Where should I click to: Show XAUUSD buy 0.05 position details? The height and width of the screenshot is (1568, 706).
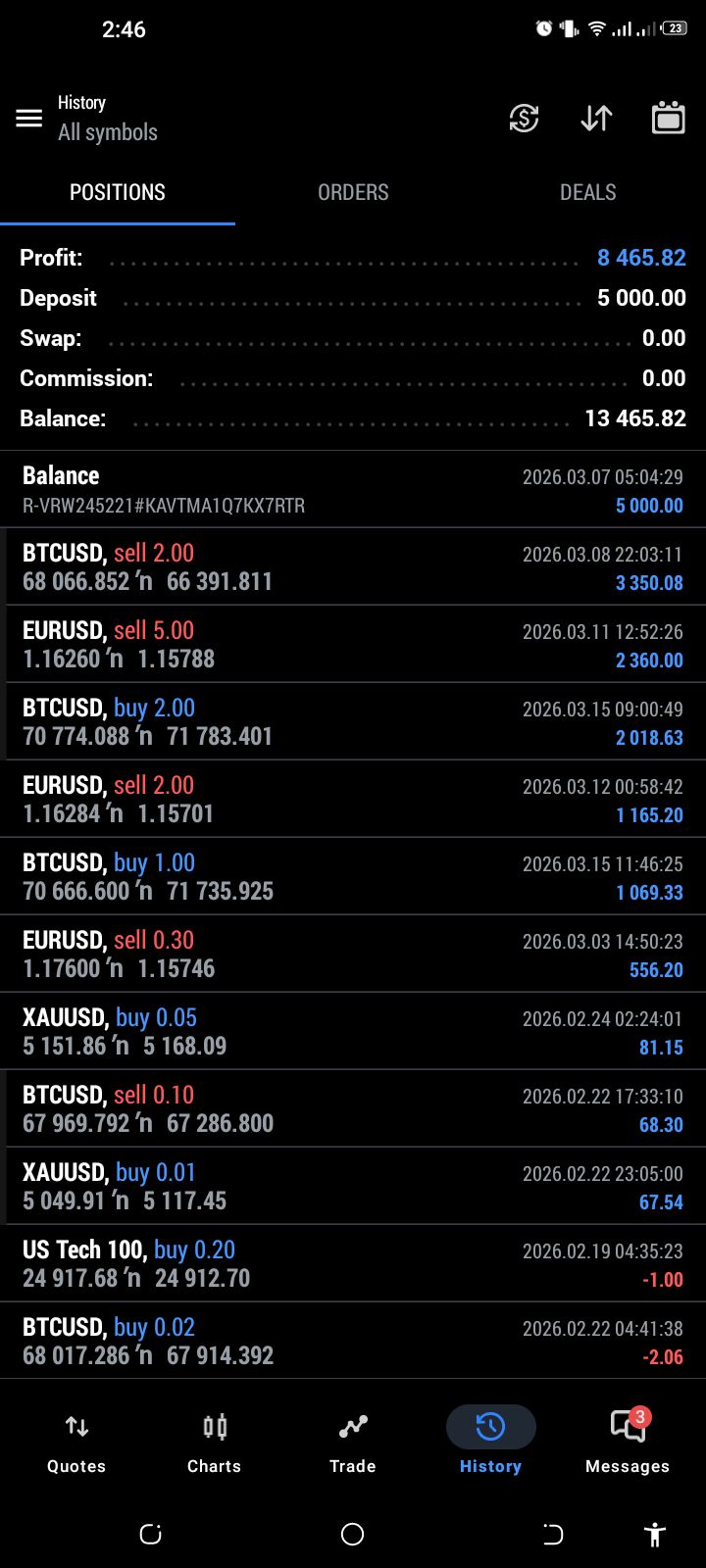(x=353, y=1031)
